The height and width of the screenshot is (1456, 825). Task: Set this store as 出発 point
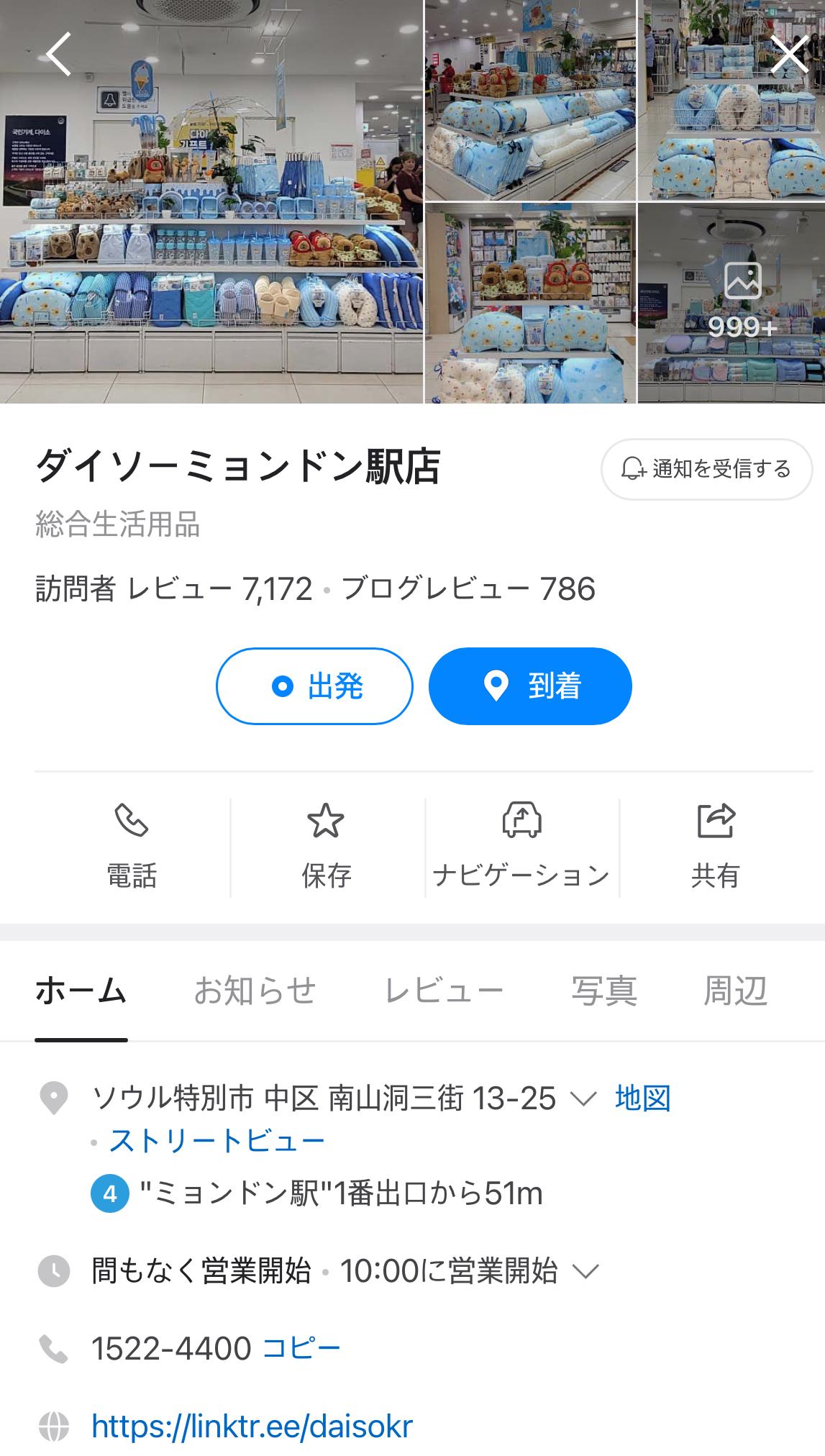point(314,686)
